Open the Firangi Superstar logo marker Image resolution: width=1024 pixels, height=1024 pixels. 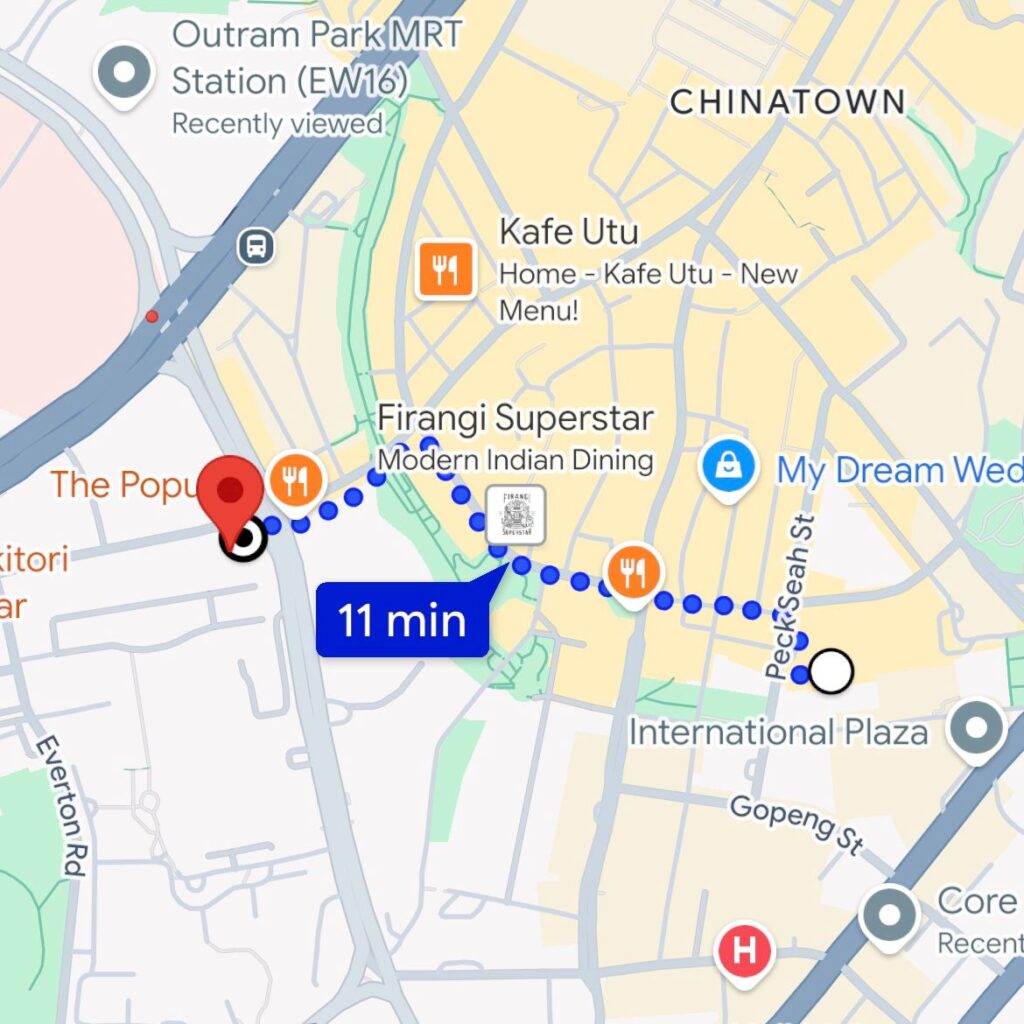515,514
